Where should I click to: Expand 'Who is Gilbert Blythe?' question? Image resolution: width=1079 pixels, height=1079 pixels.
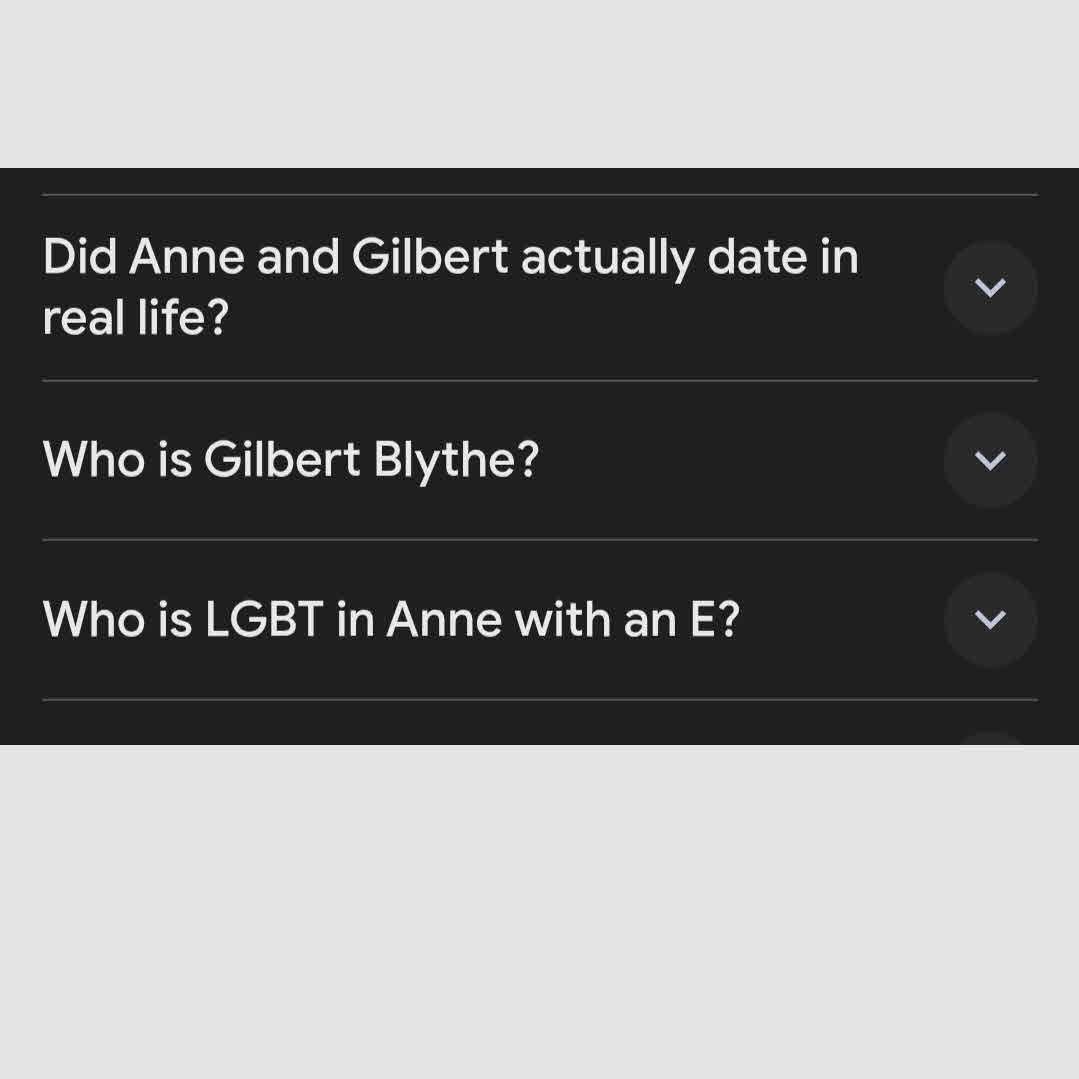coord(989,460)
